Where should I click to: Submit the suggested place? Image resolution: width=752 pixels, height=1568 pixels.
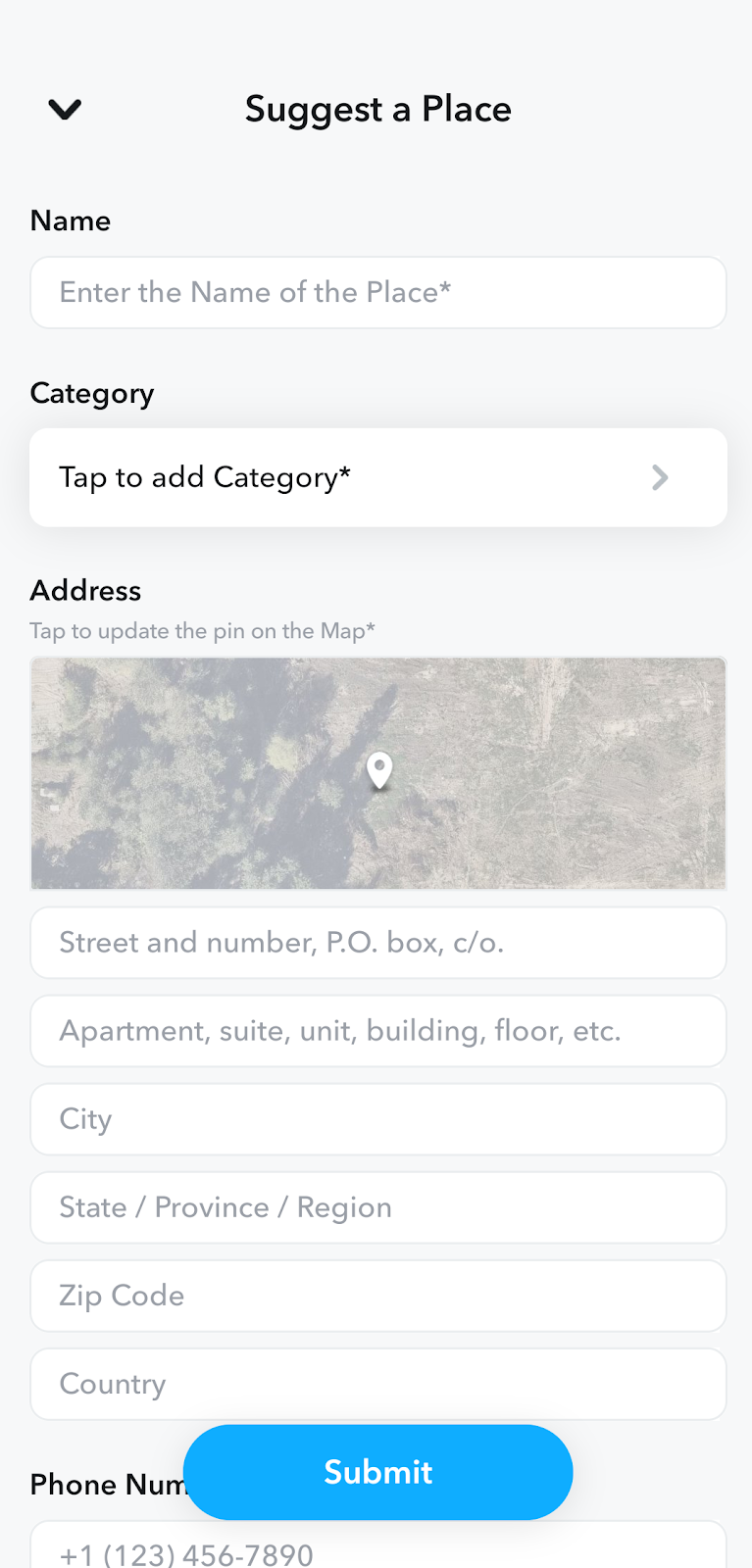(377, 1472)
